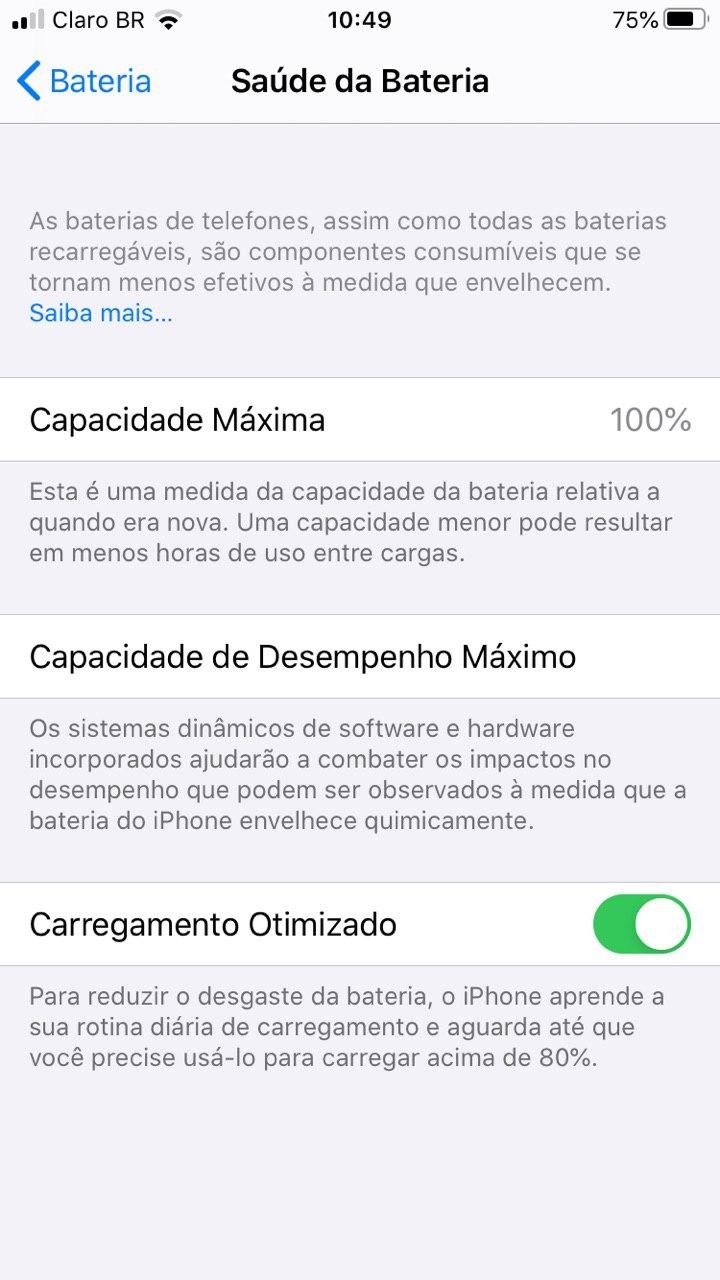Go back to the Bateria settings

point(84,81)
